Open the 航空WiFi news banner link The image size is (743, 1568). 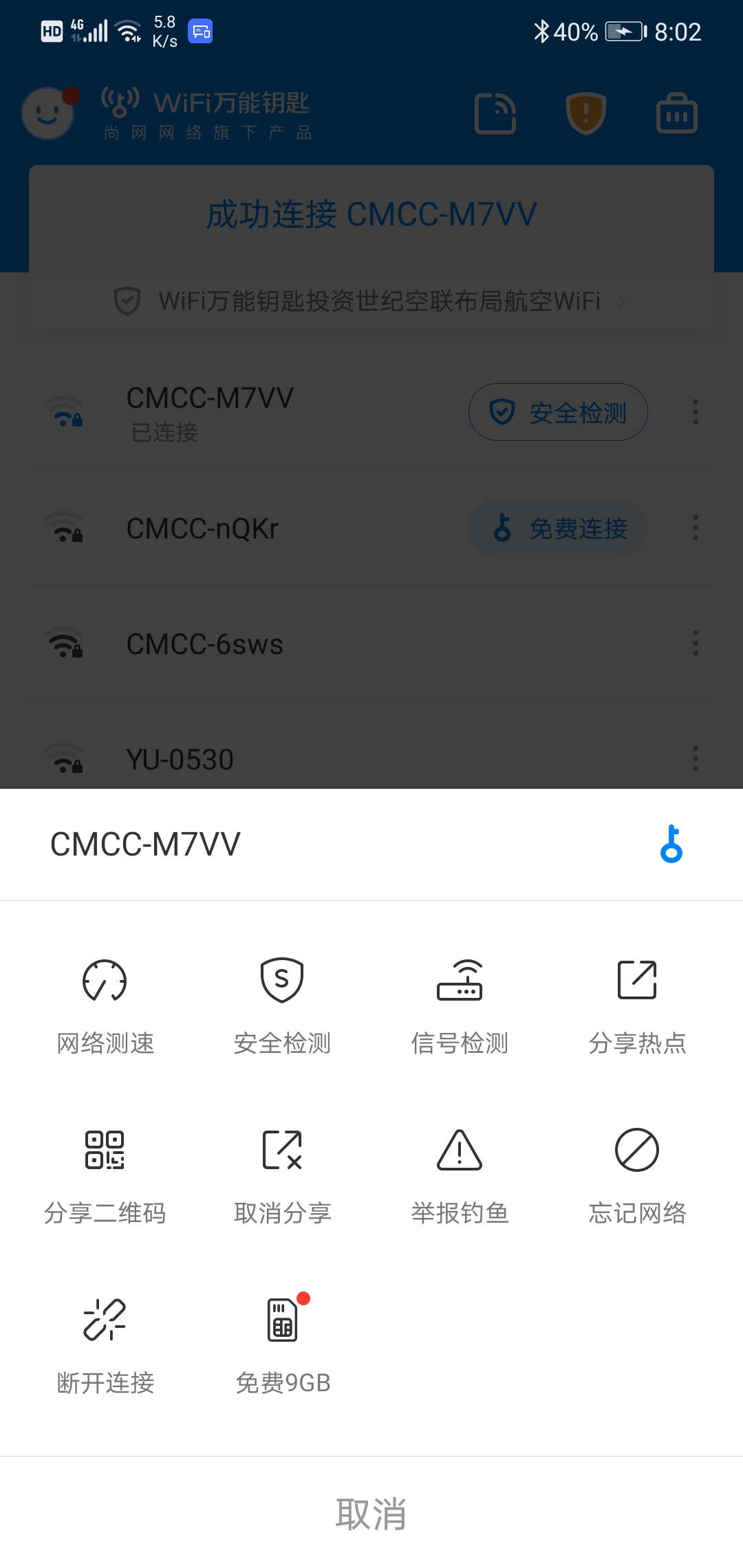[371, 301]
